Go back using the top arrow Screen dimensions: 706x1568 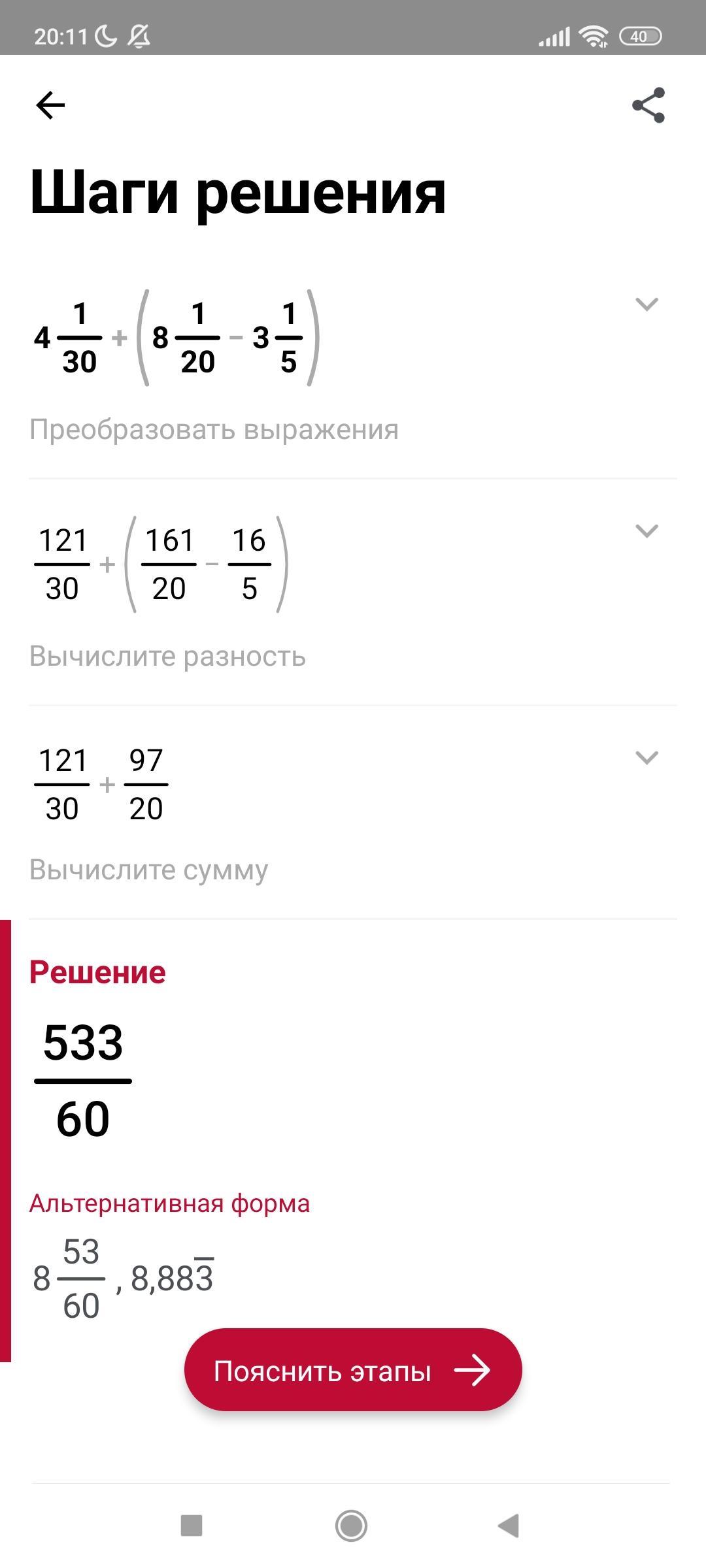coord(50,105)
